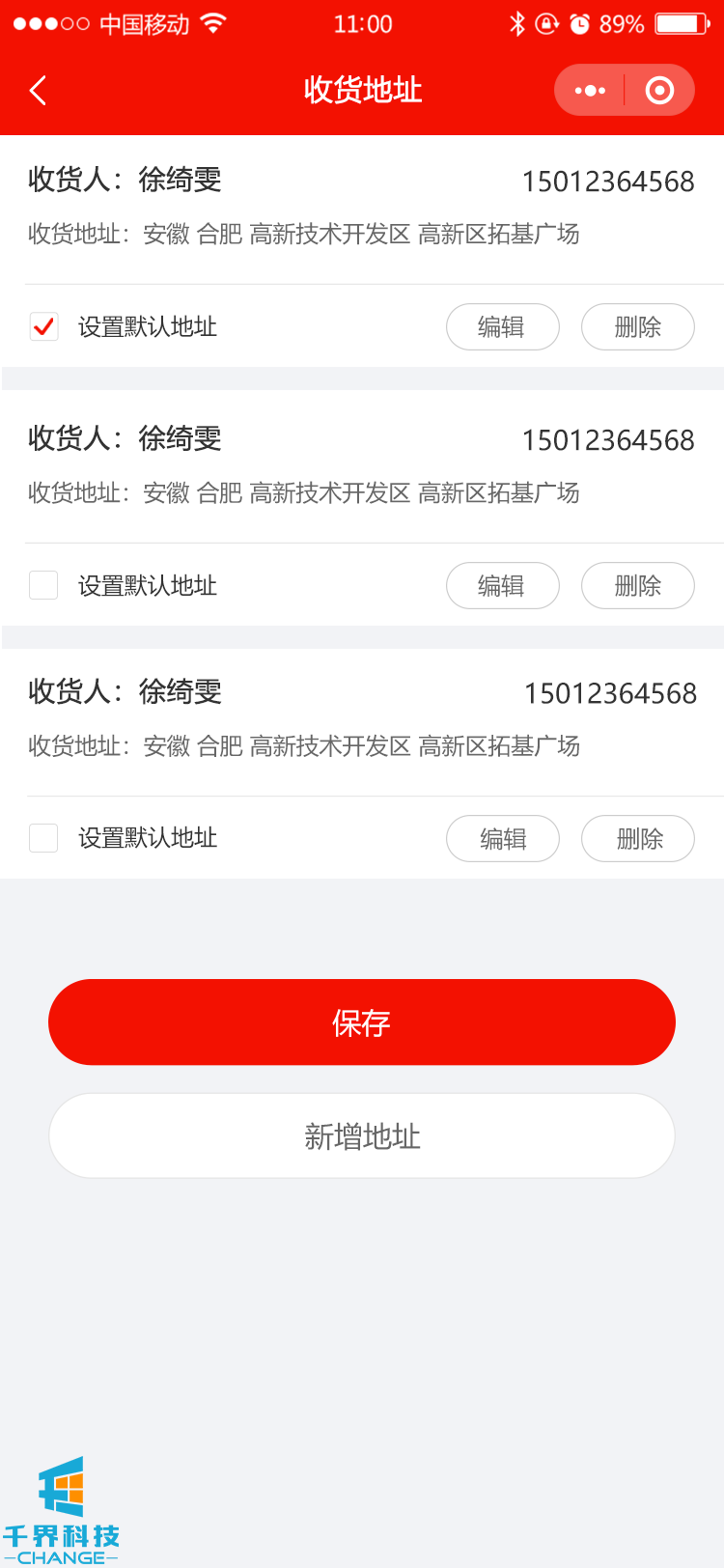
Task: Set the second address as default
Action: (44, 586)
